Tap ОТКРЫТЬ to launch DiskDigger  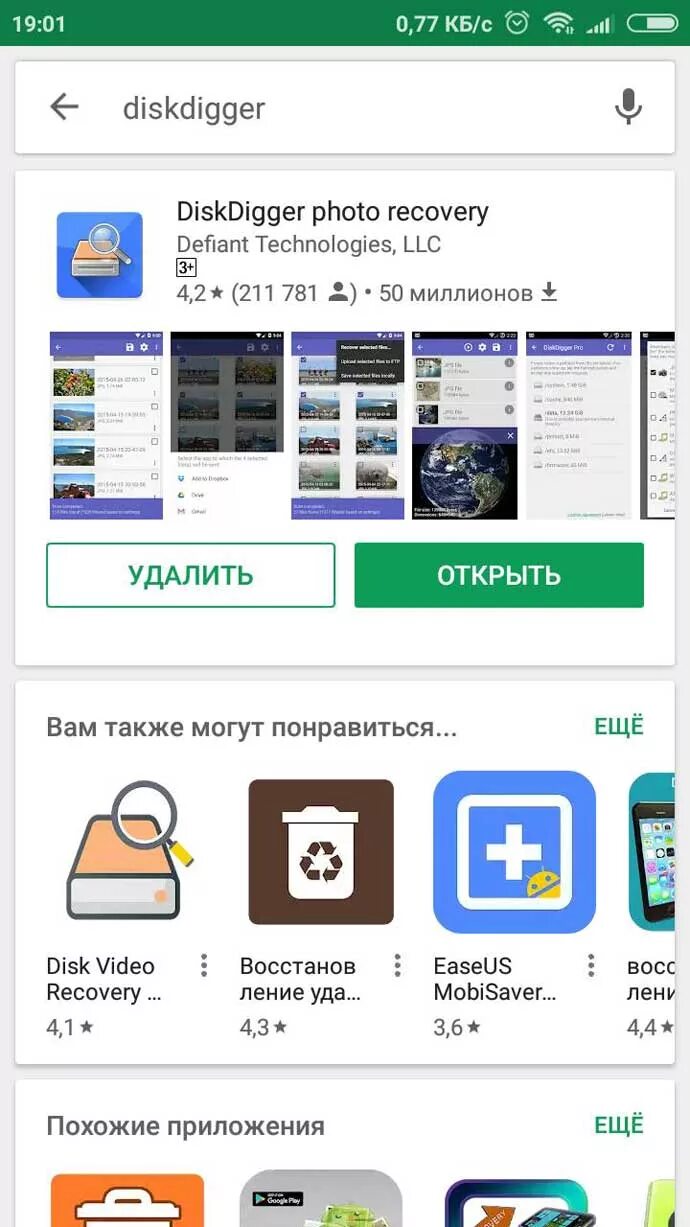click(x=498, y=575)
